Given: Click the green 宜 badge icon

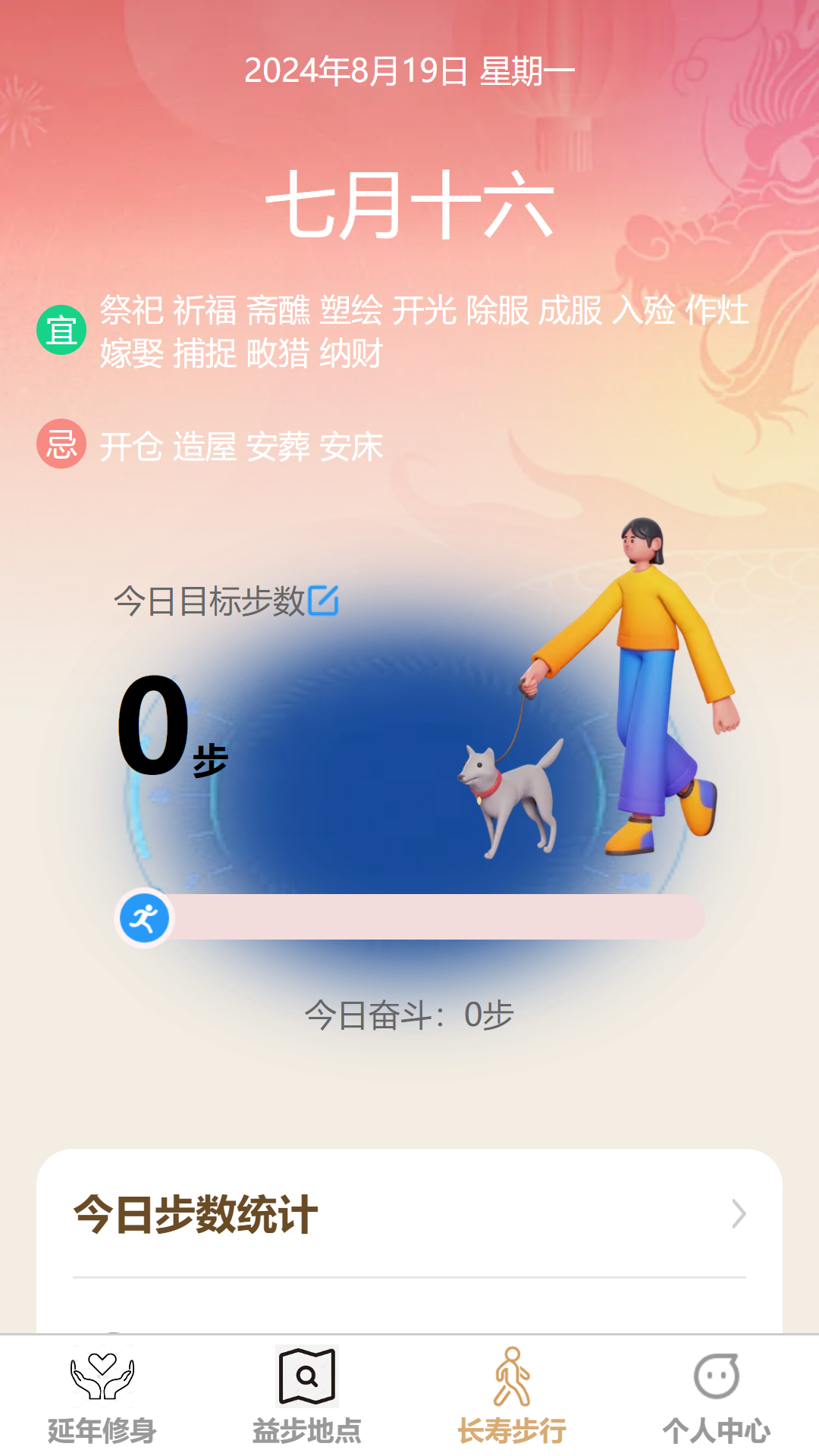Looking at the screenshot, I should (61, 329).
